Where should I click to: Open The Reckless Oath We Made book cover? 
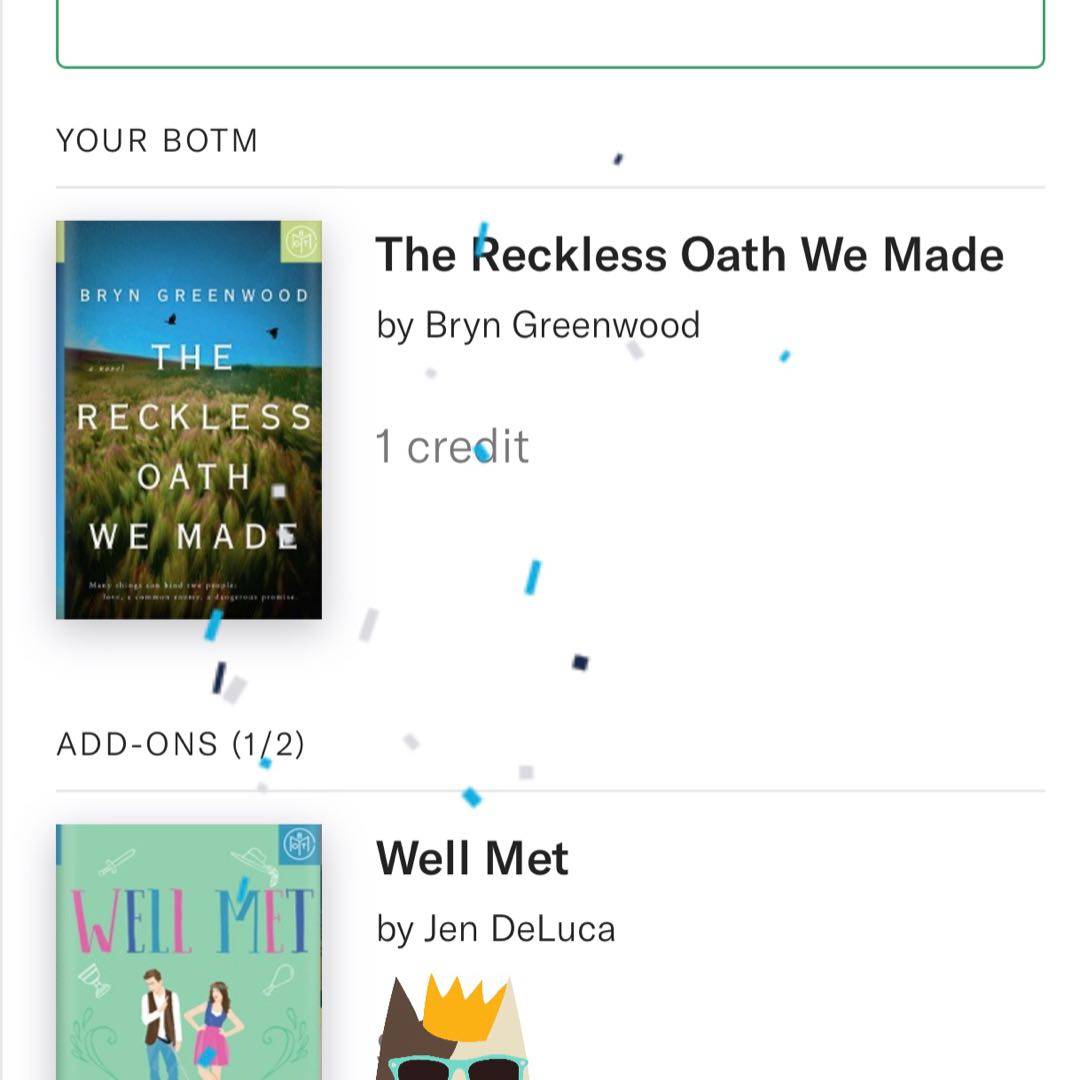click(189, 420)
